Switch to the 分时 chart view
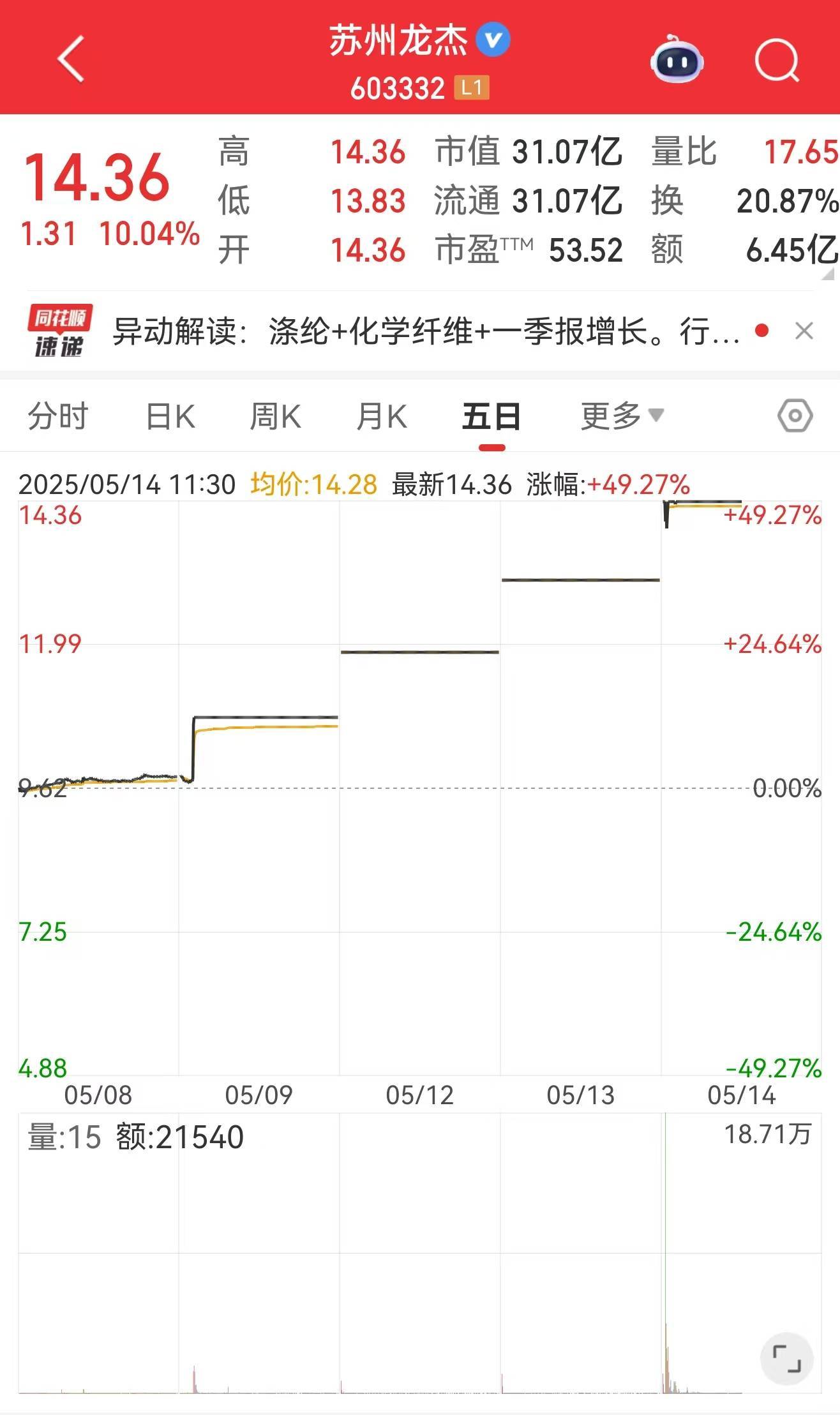This screenshot has width=840, height=1415. [56, 416]
